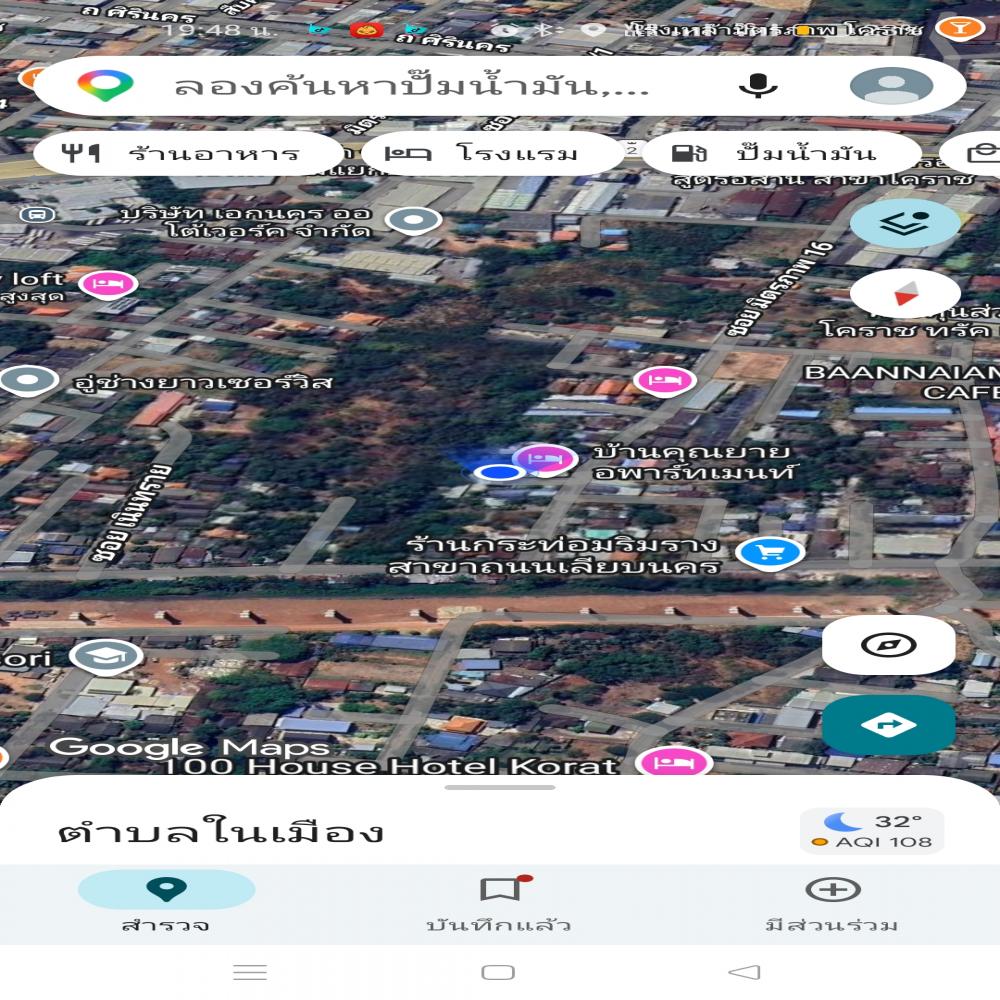Select the ปั๊มน้ำมัน gas stations chip

tap(780, 154)
